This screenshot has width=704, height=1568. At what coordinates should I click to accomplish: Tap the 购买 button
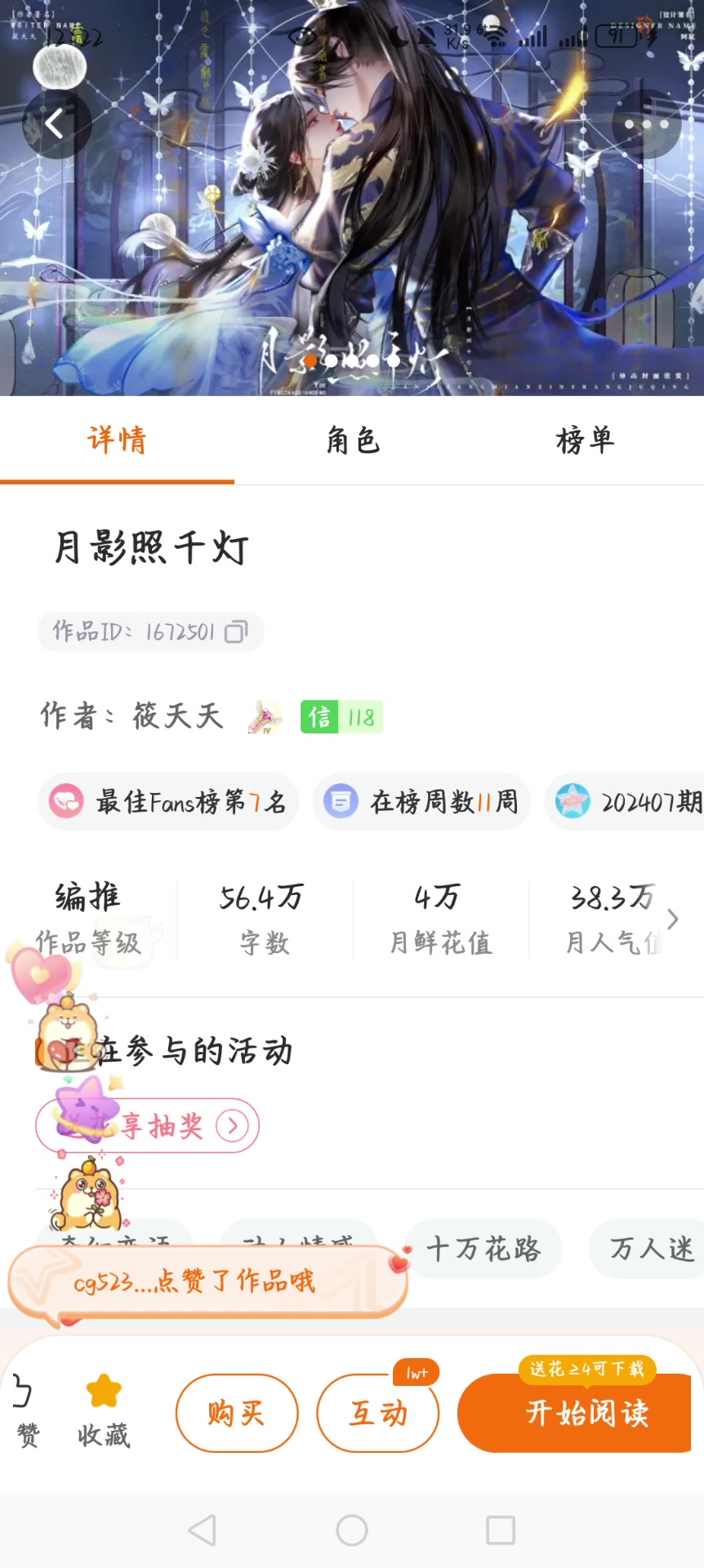(x=237, y=1413)
